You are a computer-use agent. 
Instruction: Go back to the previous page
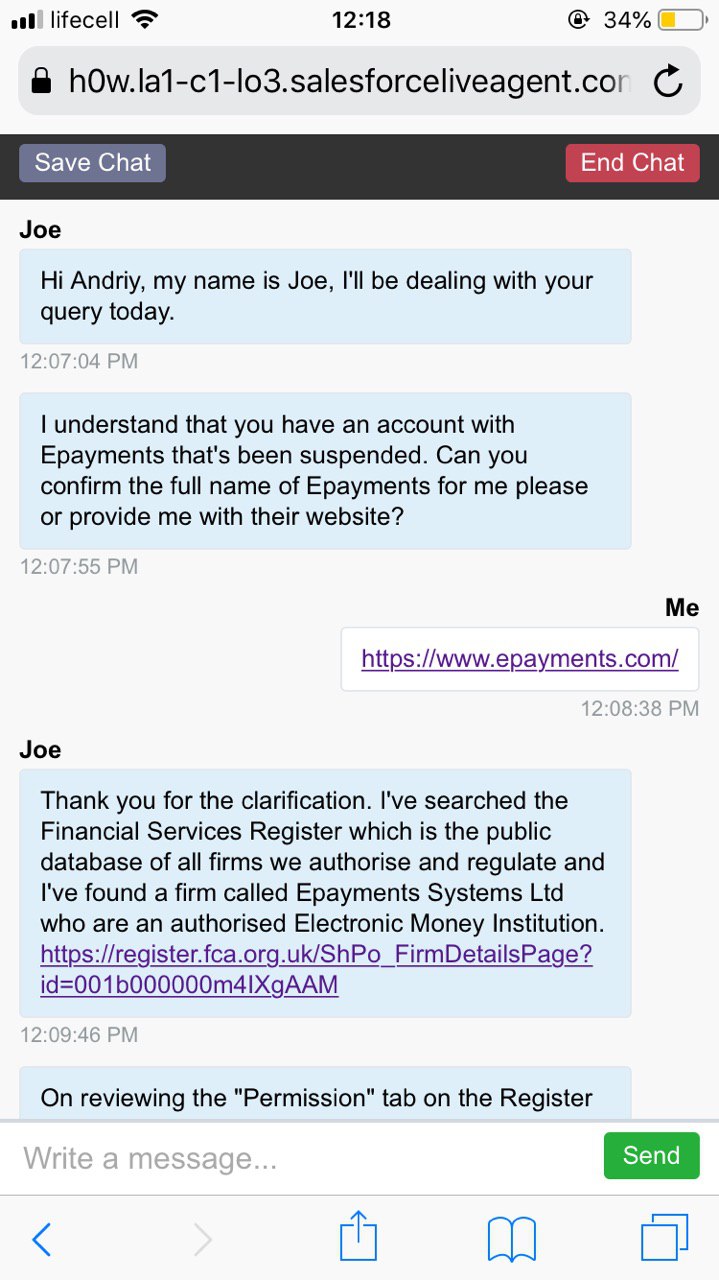coord(42,1240)
